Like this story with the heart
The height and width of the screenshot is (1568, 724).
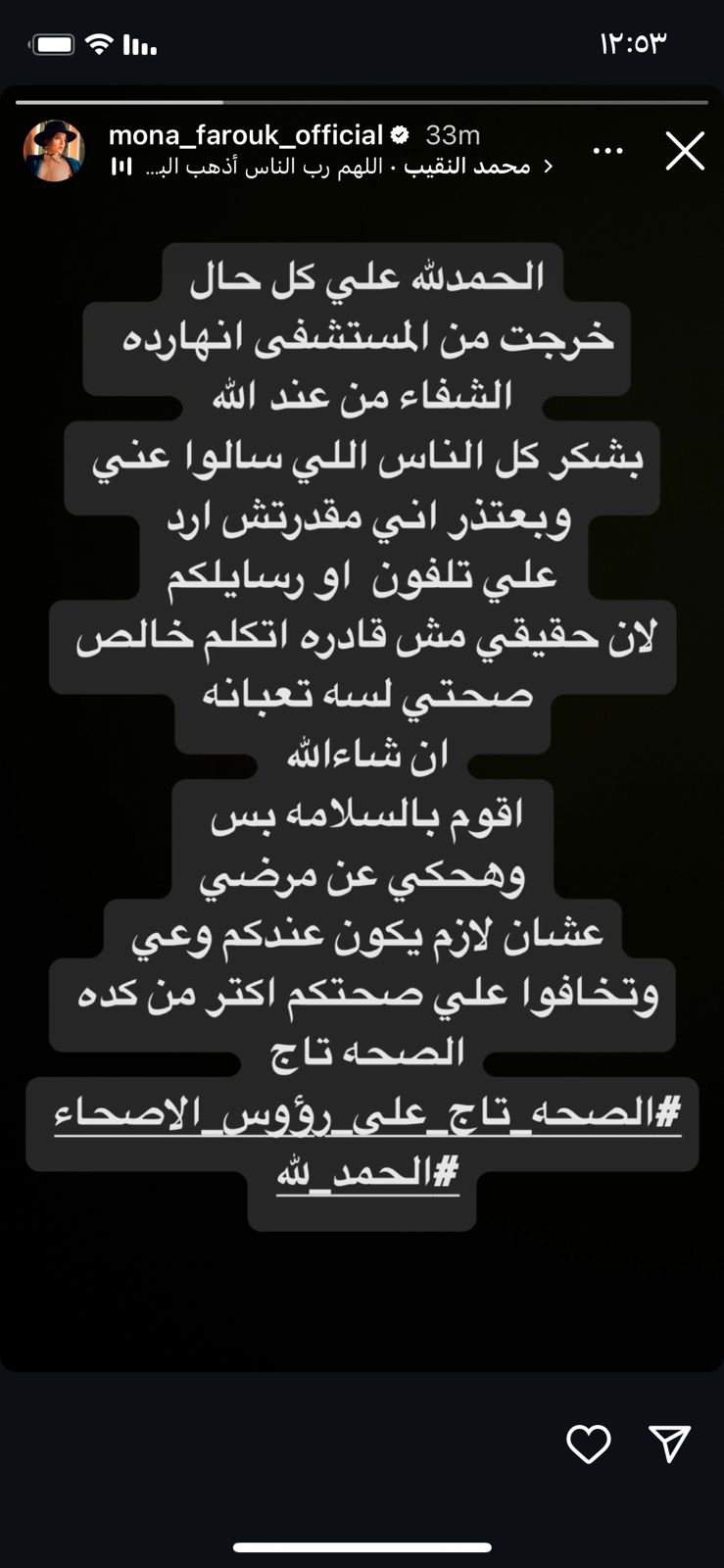(x=589, y=1444)
